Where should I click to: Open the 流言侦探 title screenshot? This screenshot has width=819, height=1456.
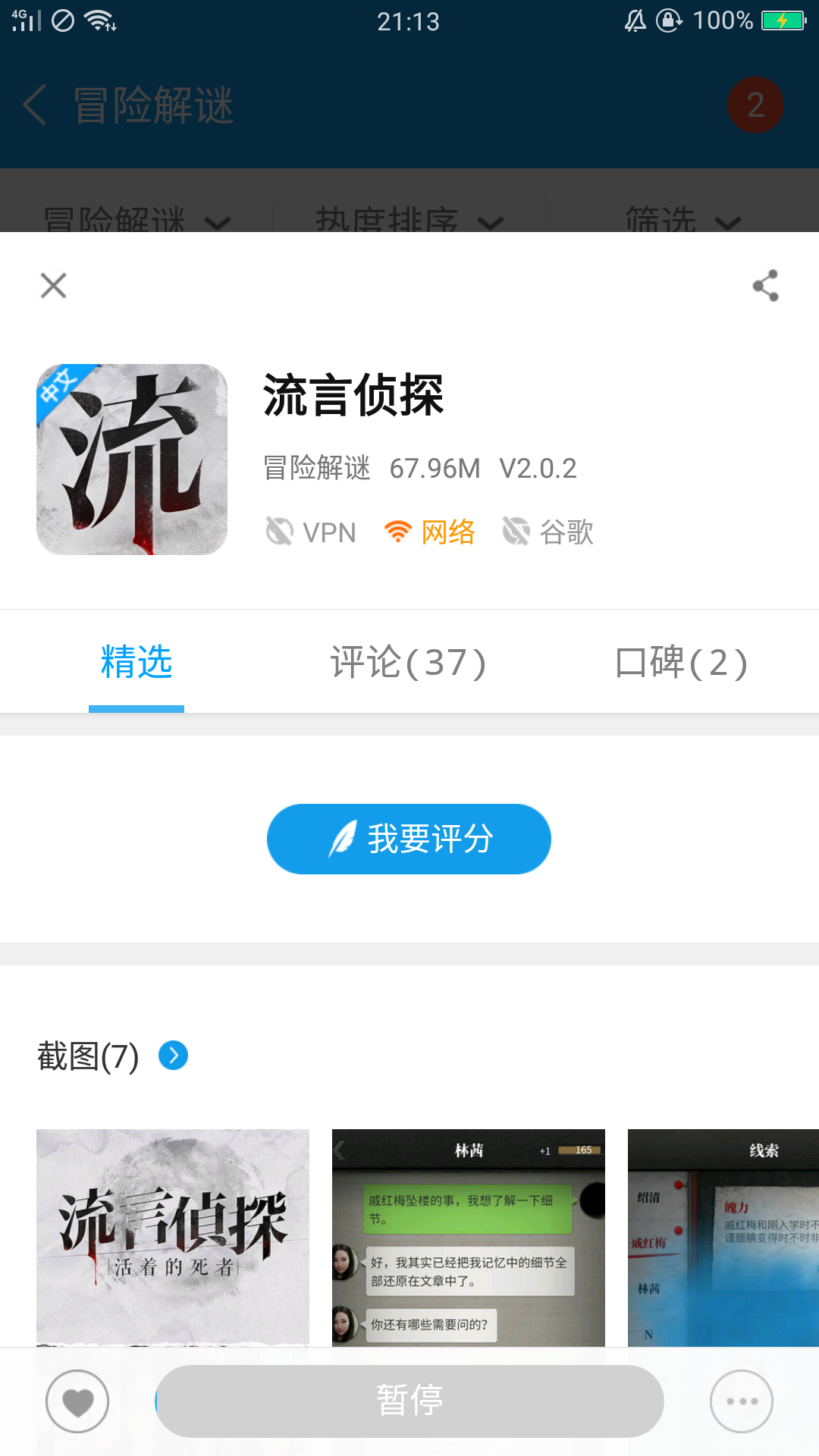(173, 1236)
